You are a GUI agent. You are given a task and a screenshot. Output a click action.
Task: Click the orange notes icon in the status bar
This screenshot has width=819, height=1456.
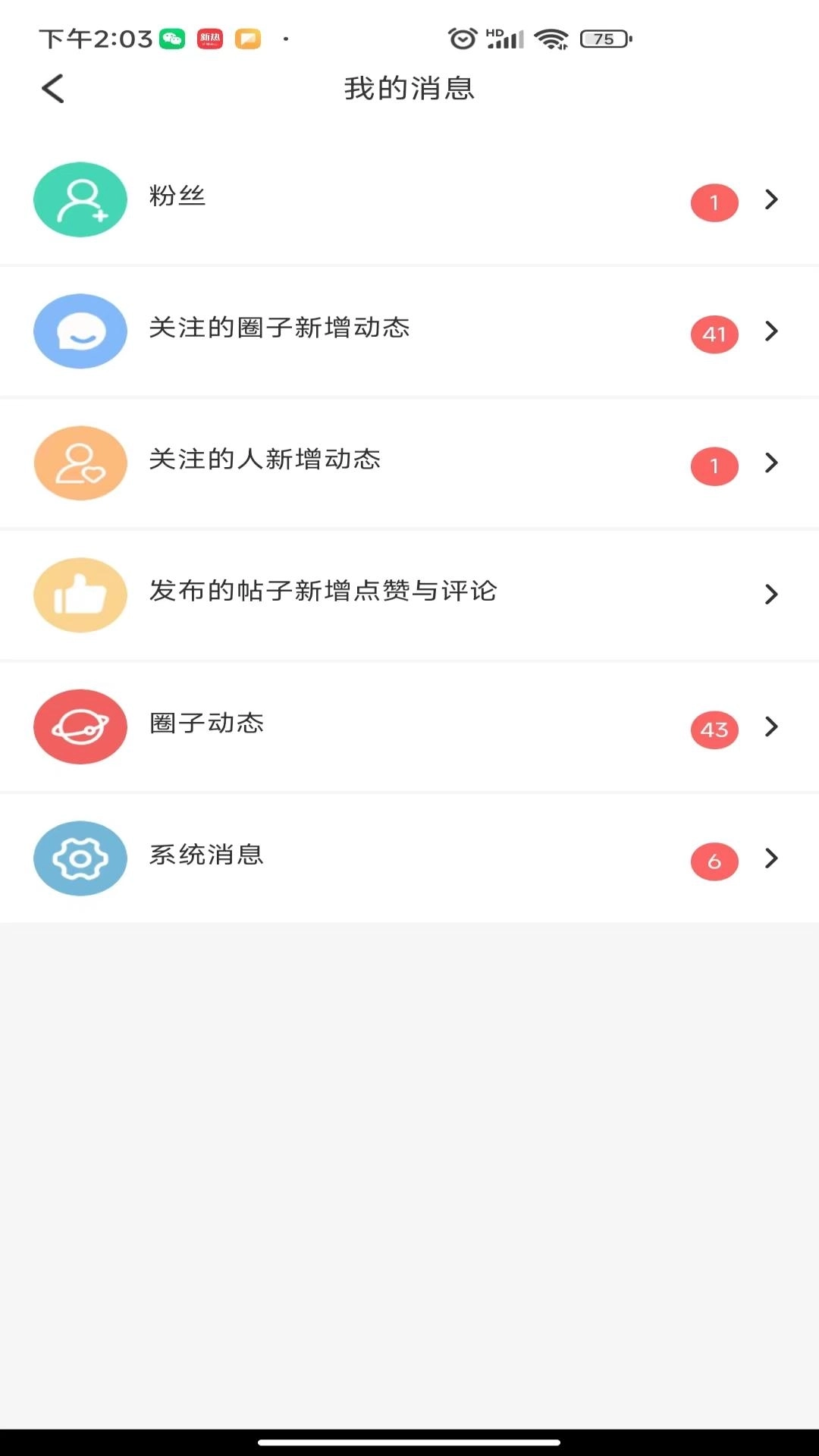click(247, 38)
